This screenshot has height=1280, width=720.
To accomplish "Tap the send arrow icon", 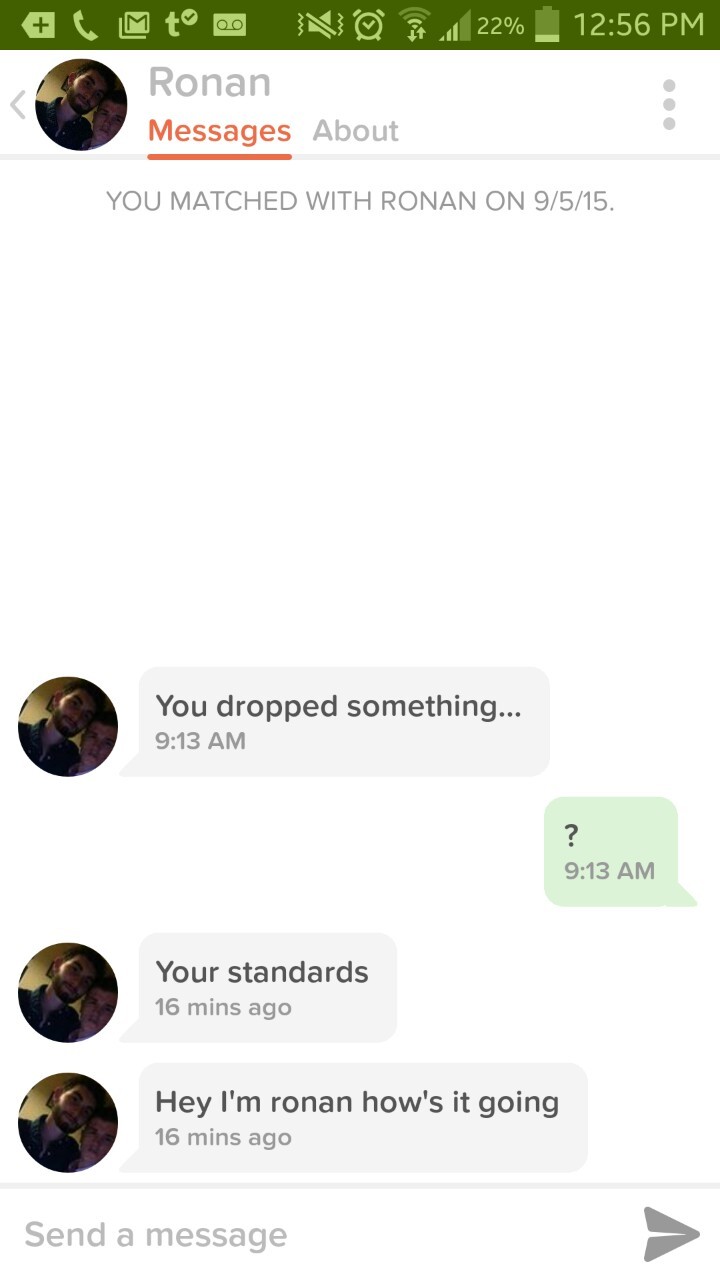I will 670,1234.
